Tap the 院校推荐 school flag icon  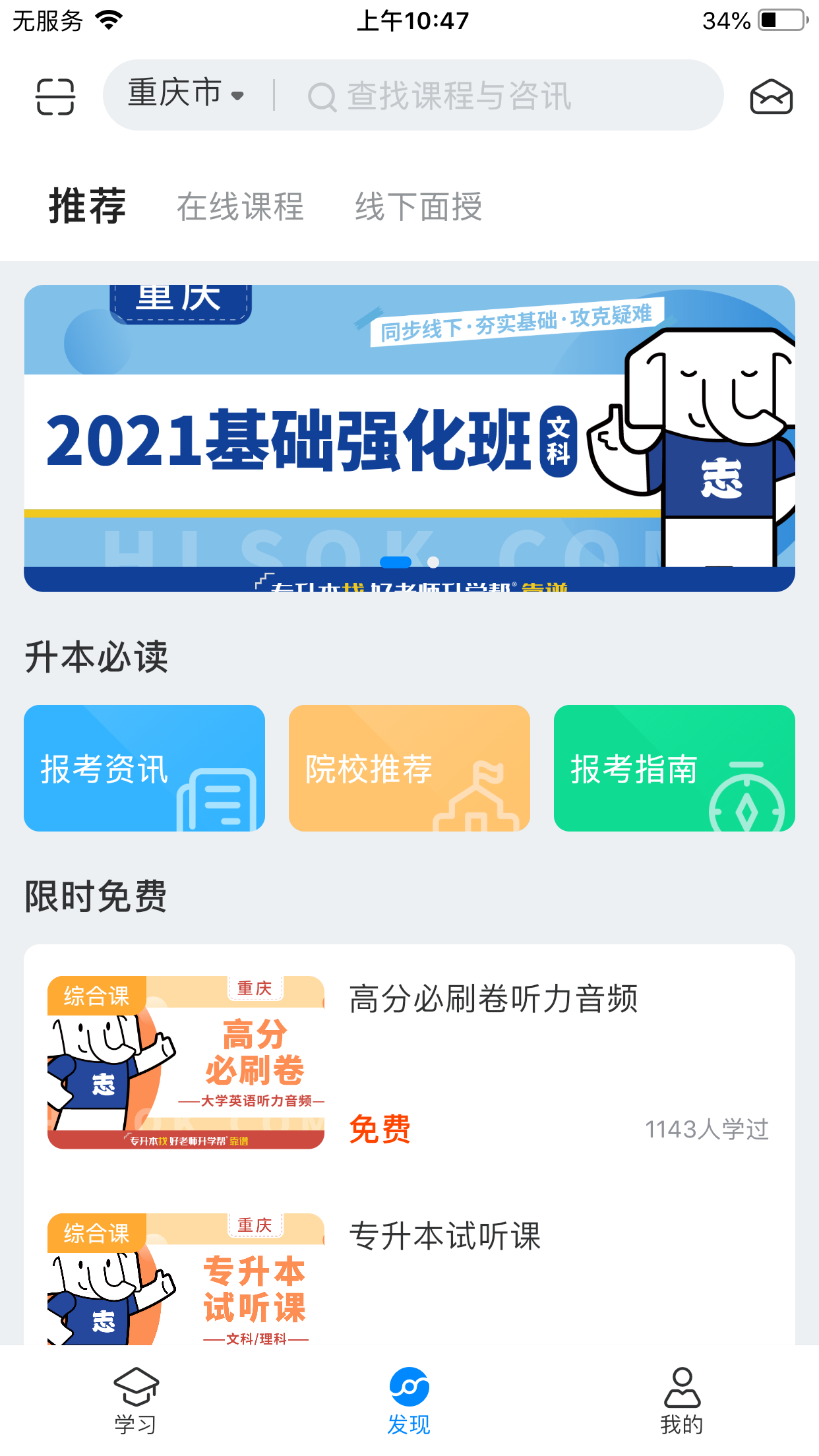[x=477, y=804]
